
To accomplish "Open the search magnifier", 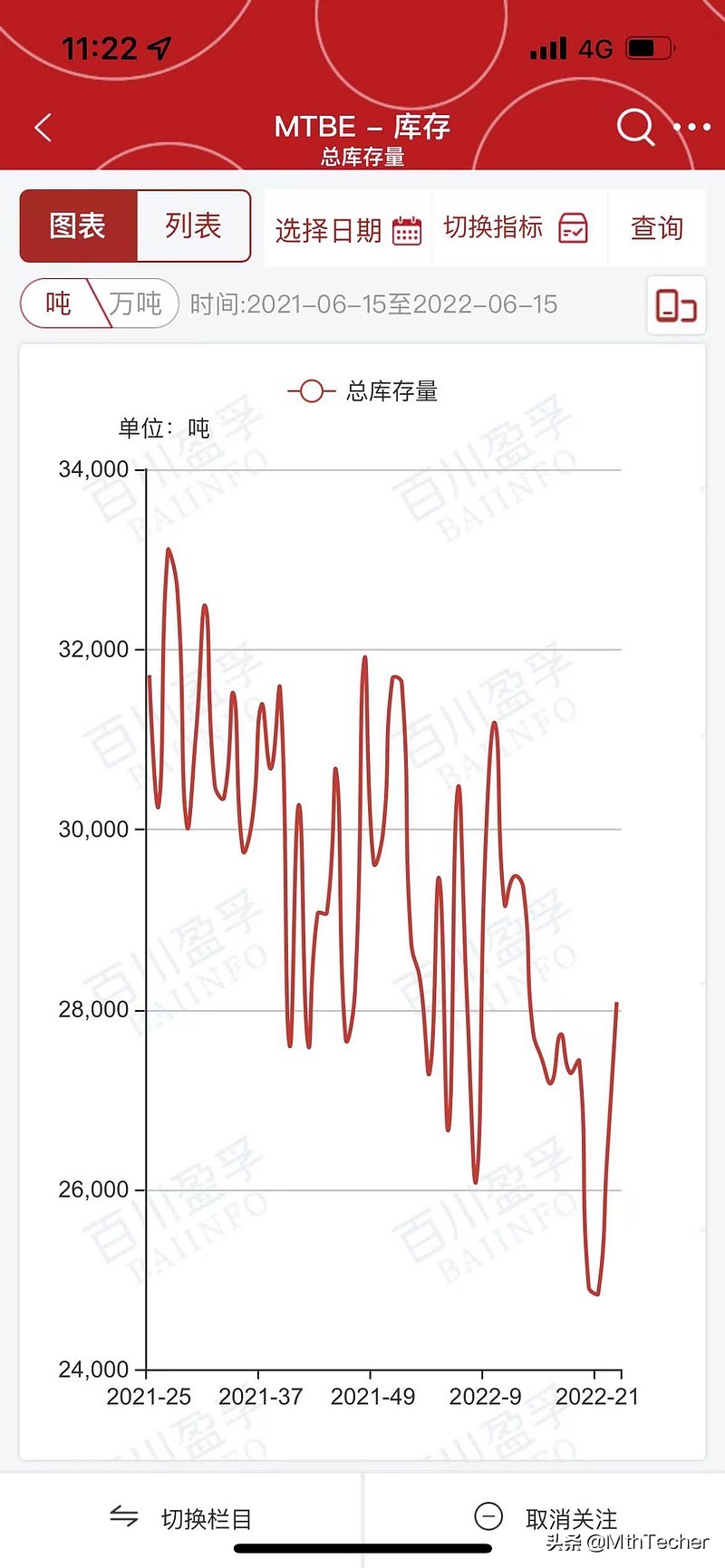I will tap(635, 128).
